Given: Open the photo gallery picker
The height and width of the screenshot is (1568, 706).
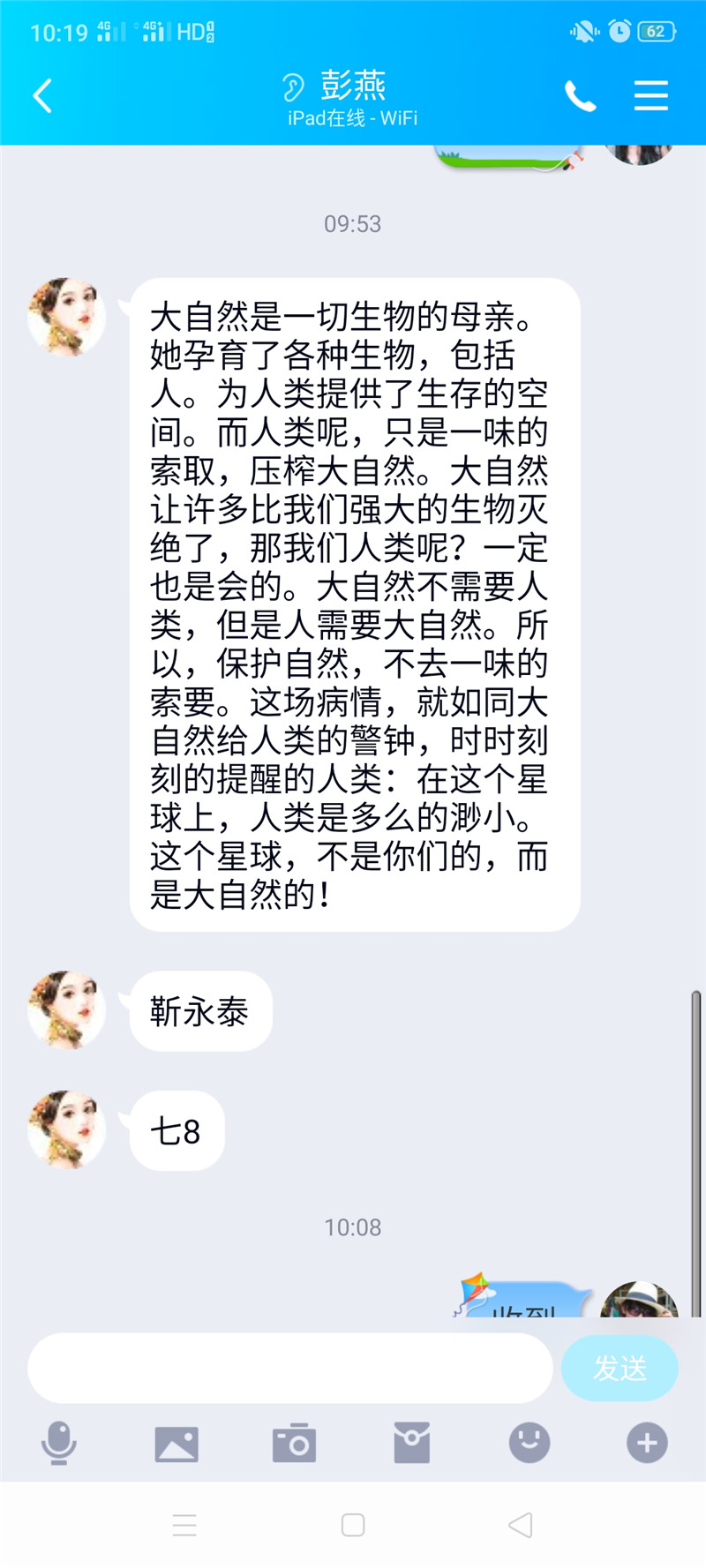Looking at the screenshot, I should [176, 1444].
